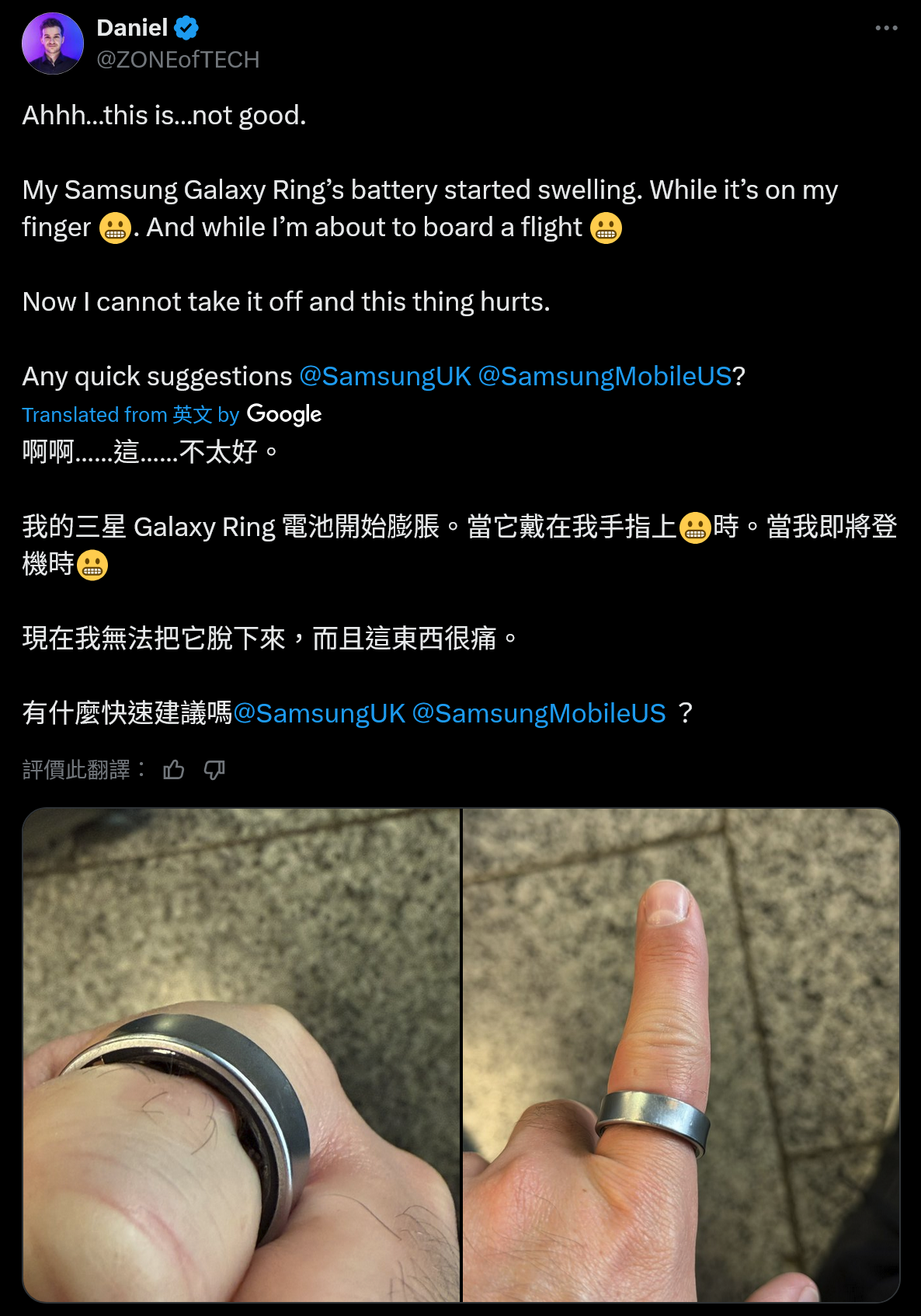Open @SamsungMobileUS mention in the translated text
921x1316 pixels.
click(x=539, y=713)
